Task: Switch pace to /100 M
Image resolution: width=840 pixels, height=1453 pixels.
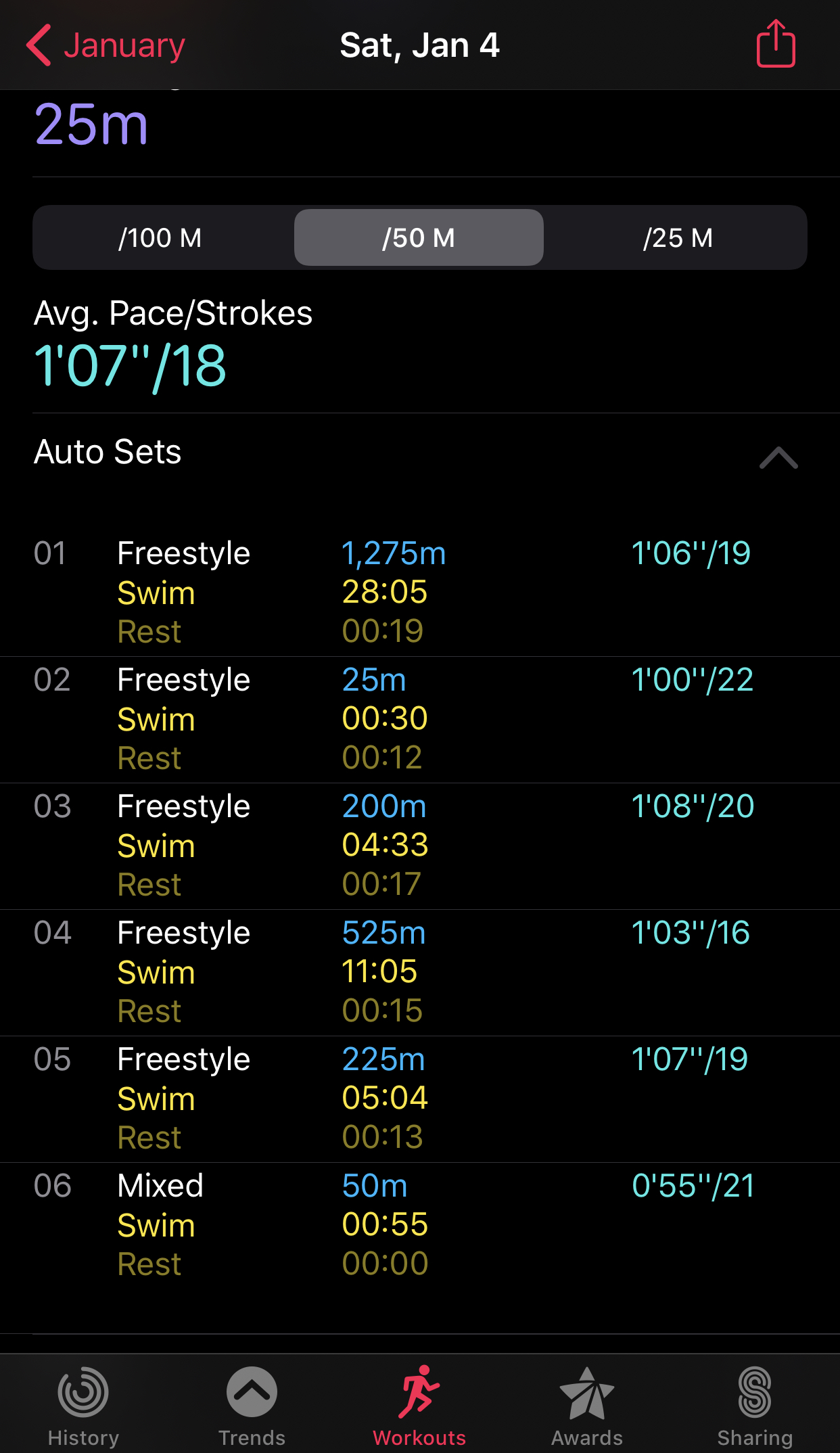Action: click(x=160, y=237)
